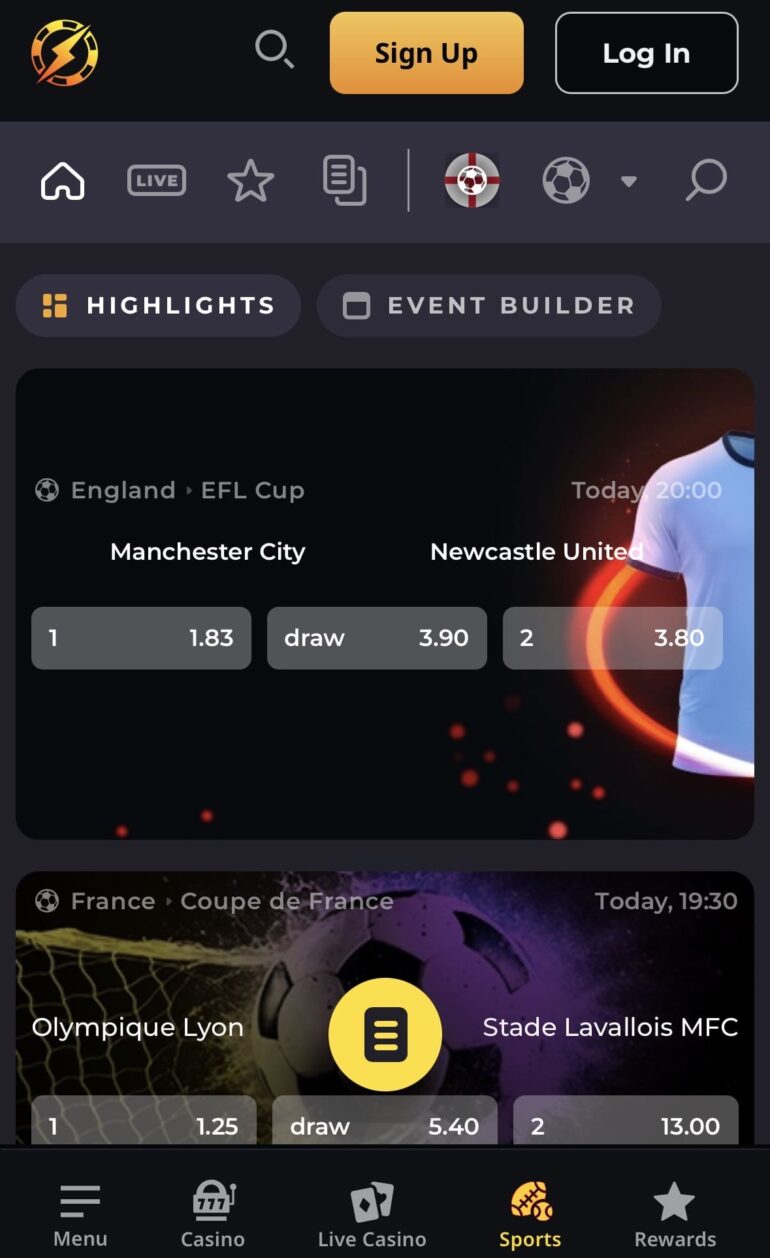This screenshot has width=770, height=1258.
Task: Bet on Newcastle United at 3.80
Action: tap(612, 638)
